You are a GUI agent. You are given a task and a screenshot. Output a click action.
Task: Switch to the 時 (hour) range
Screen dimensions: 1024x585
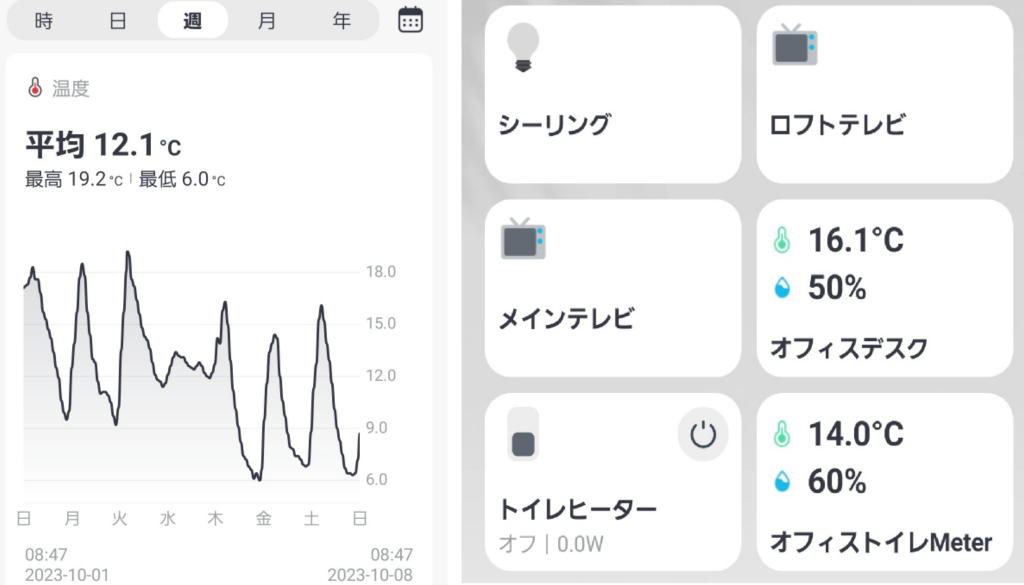point(44,21)
